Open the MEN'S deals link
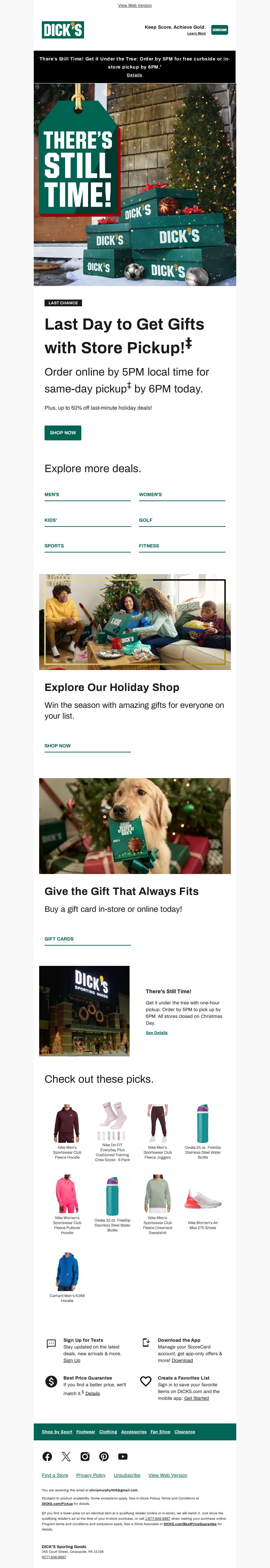 52,494
